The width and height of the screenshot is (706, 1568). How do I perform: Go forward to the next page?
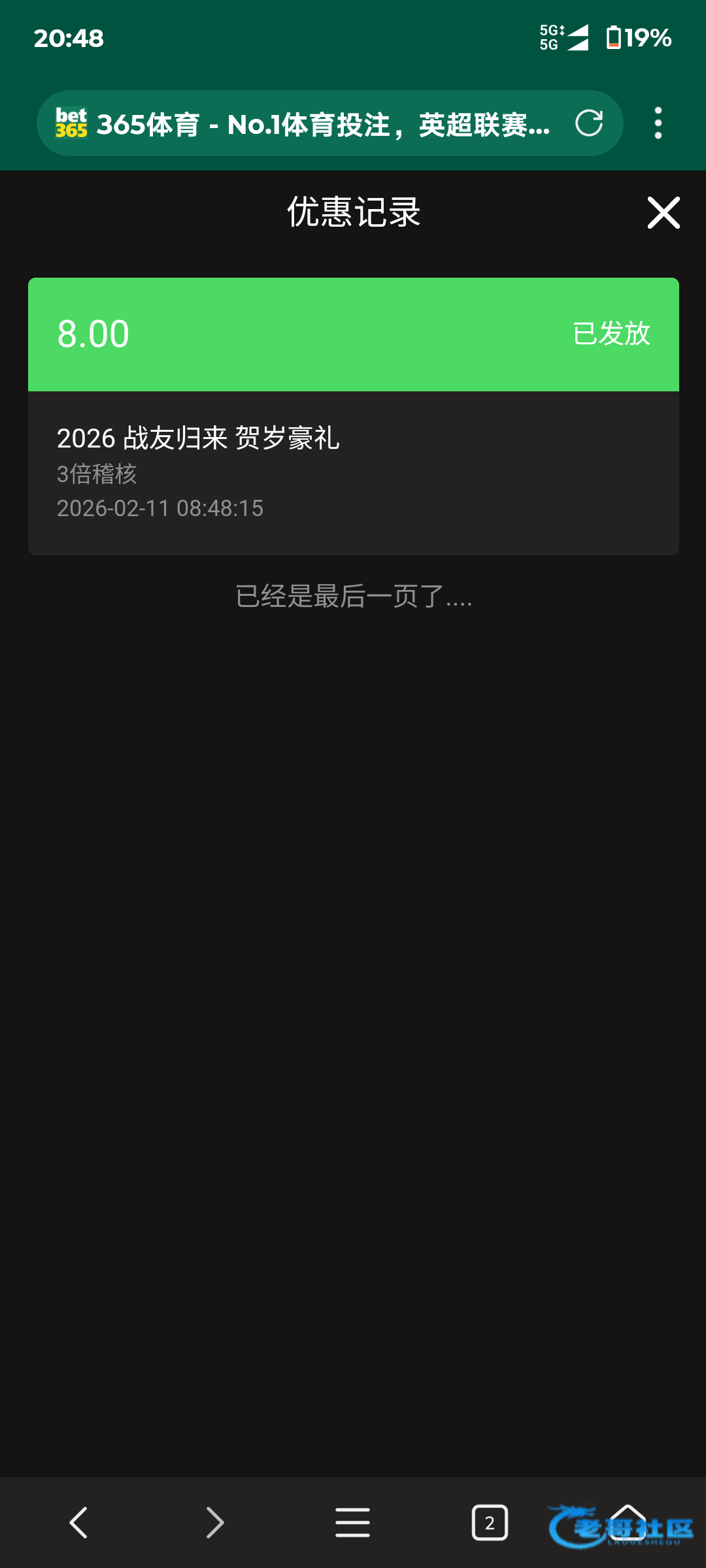pos(215,1522)
